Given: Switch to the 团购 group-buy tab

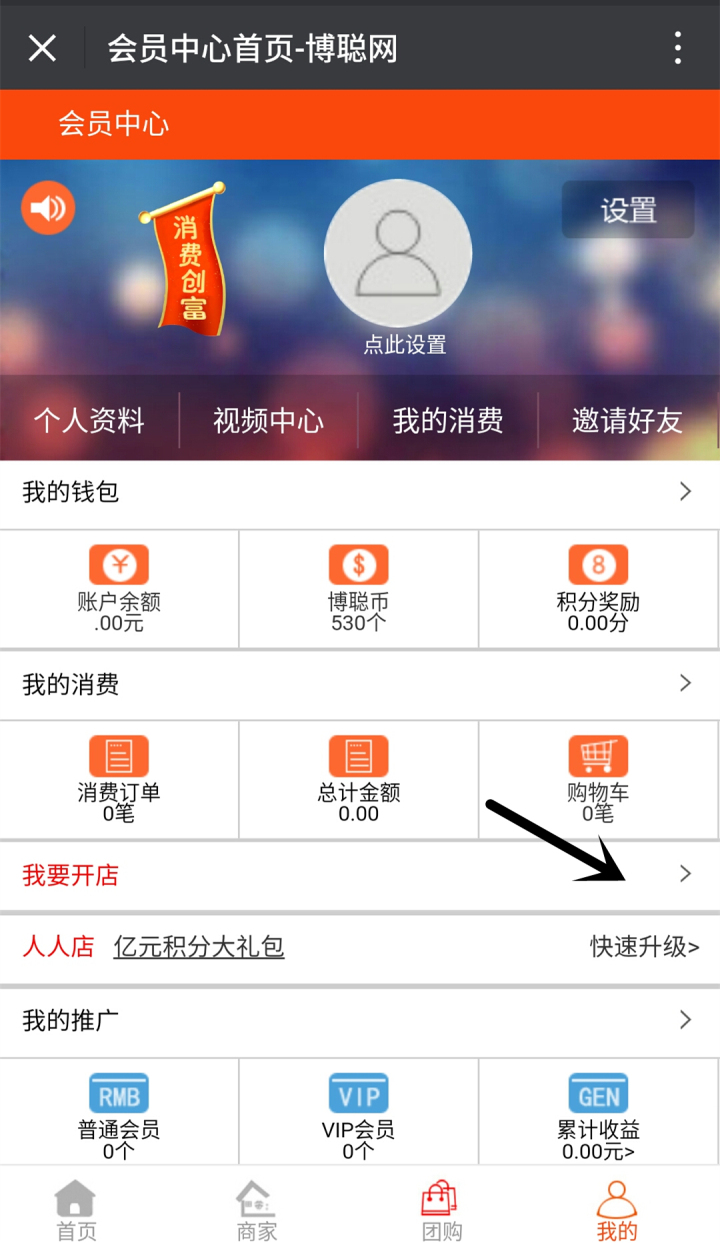Looking at the screenshot, I should tap(441, 1210).
